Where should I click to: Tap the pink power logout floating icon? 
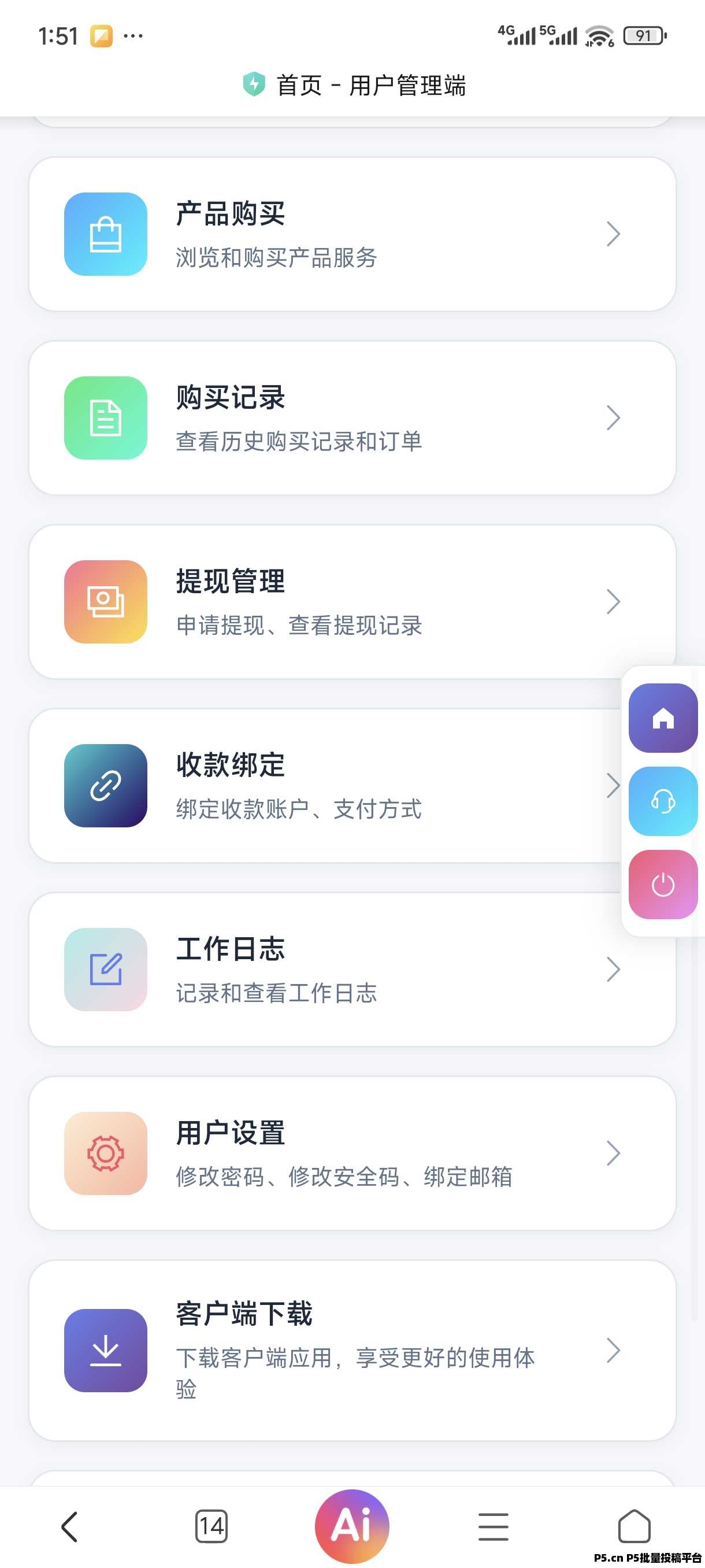[662, 885]
